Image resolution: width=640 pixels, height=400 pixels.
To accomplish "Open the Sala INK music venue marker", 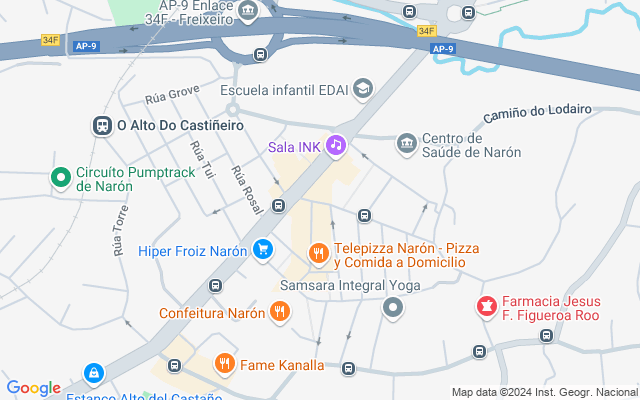I will 336,147.
